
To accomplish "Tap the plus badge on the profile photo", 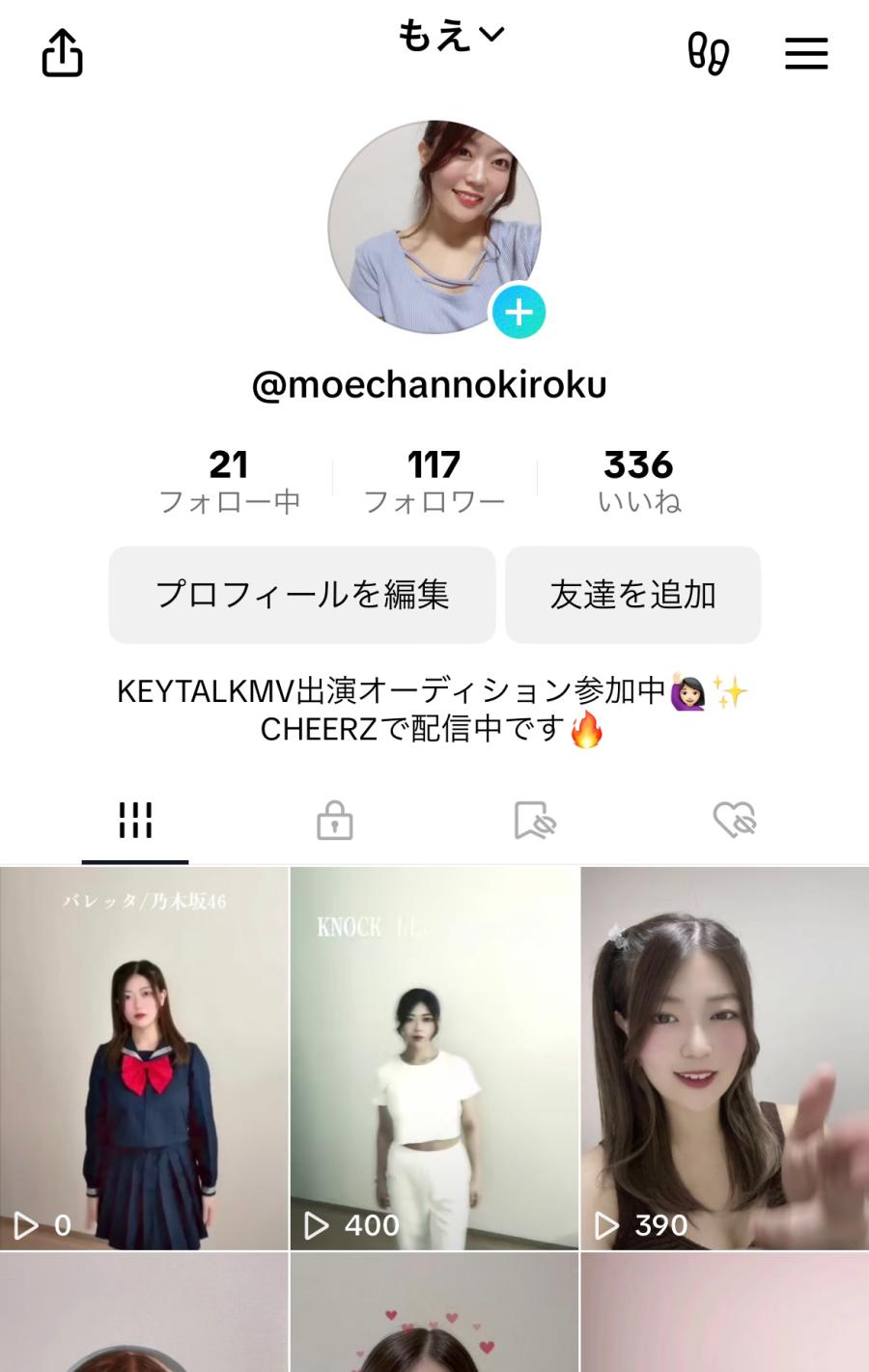I will 519,312.
